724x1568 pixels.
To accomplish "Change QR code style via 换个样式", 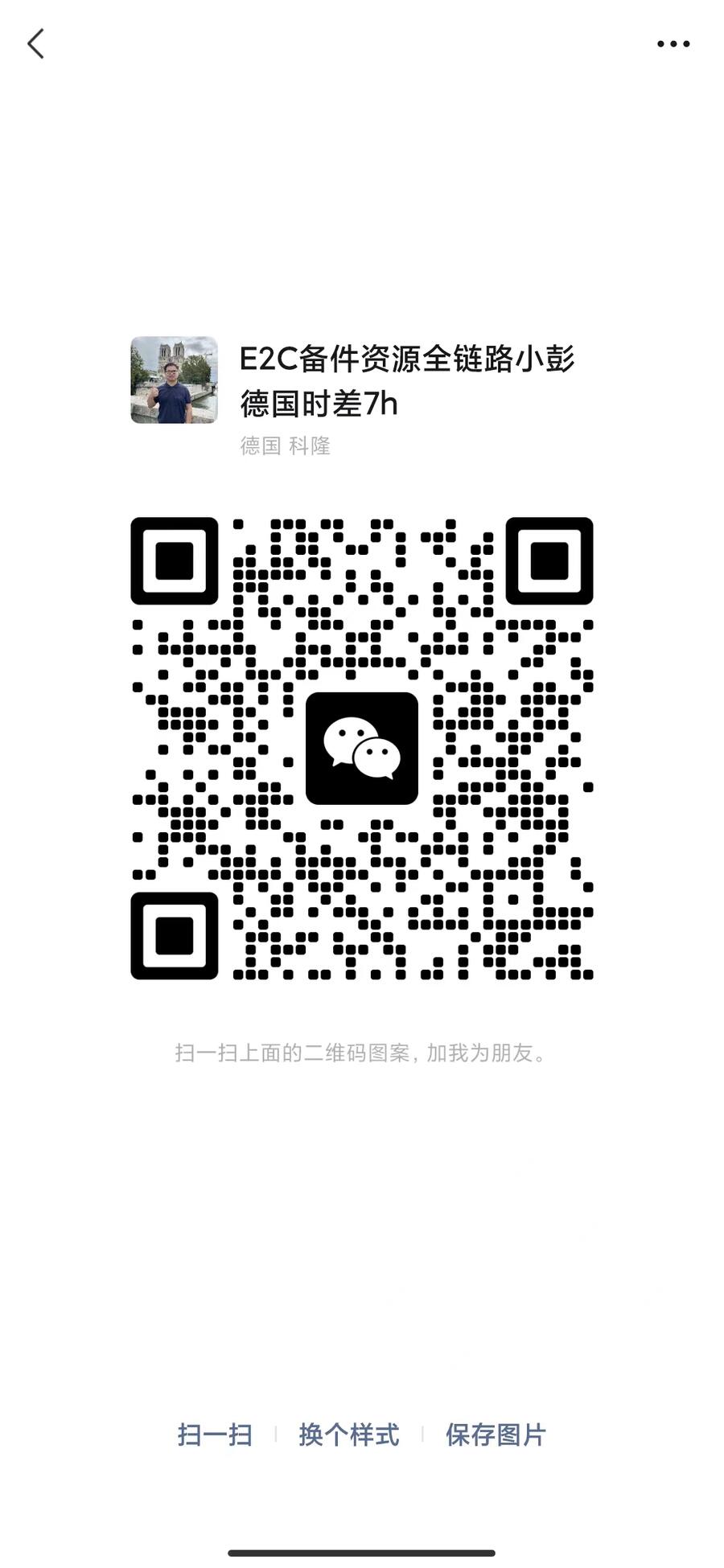I will 348,1435.
